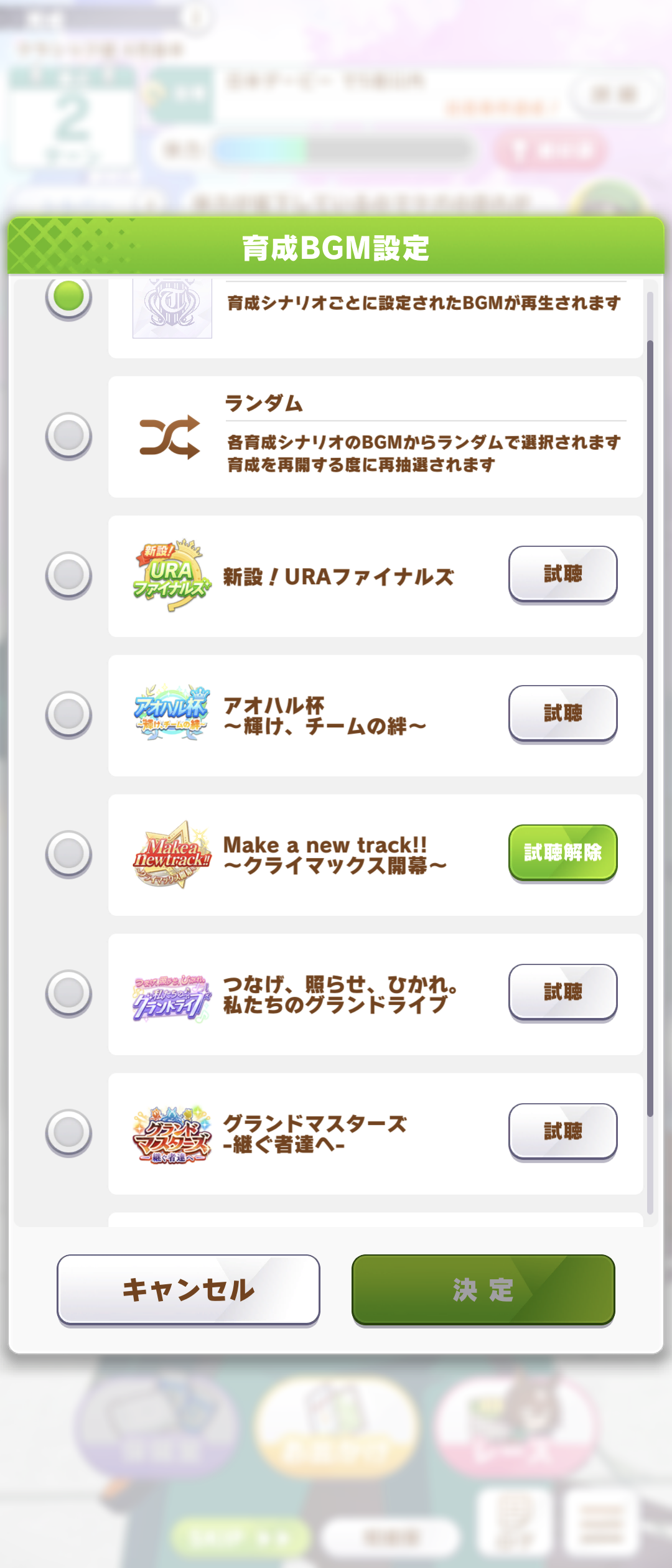Screen dimensions: 672x1568
Task: Stop preview with 試聴解除 button
Action: (562, 852)
